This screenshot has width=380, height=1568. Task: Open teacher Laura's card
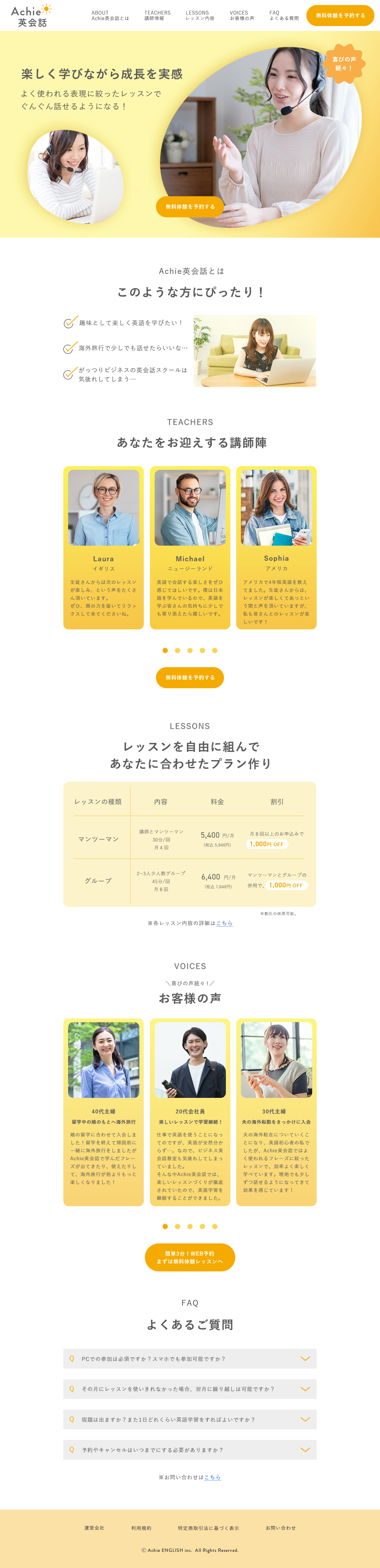click(103, 547)
